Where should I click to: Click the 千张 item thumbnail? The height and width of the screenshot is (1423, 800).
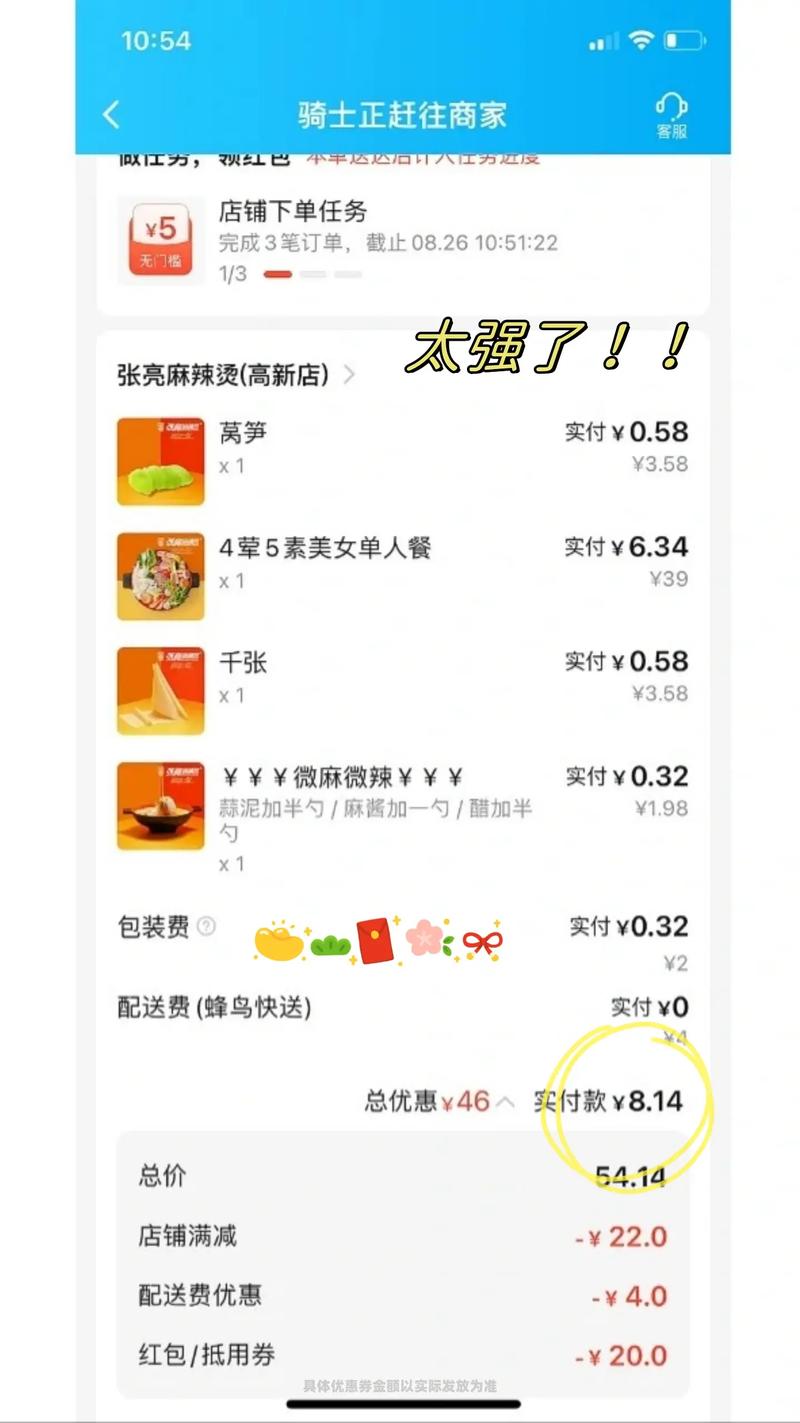pos(161,690)
